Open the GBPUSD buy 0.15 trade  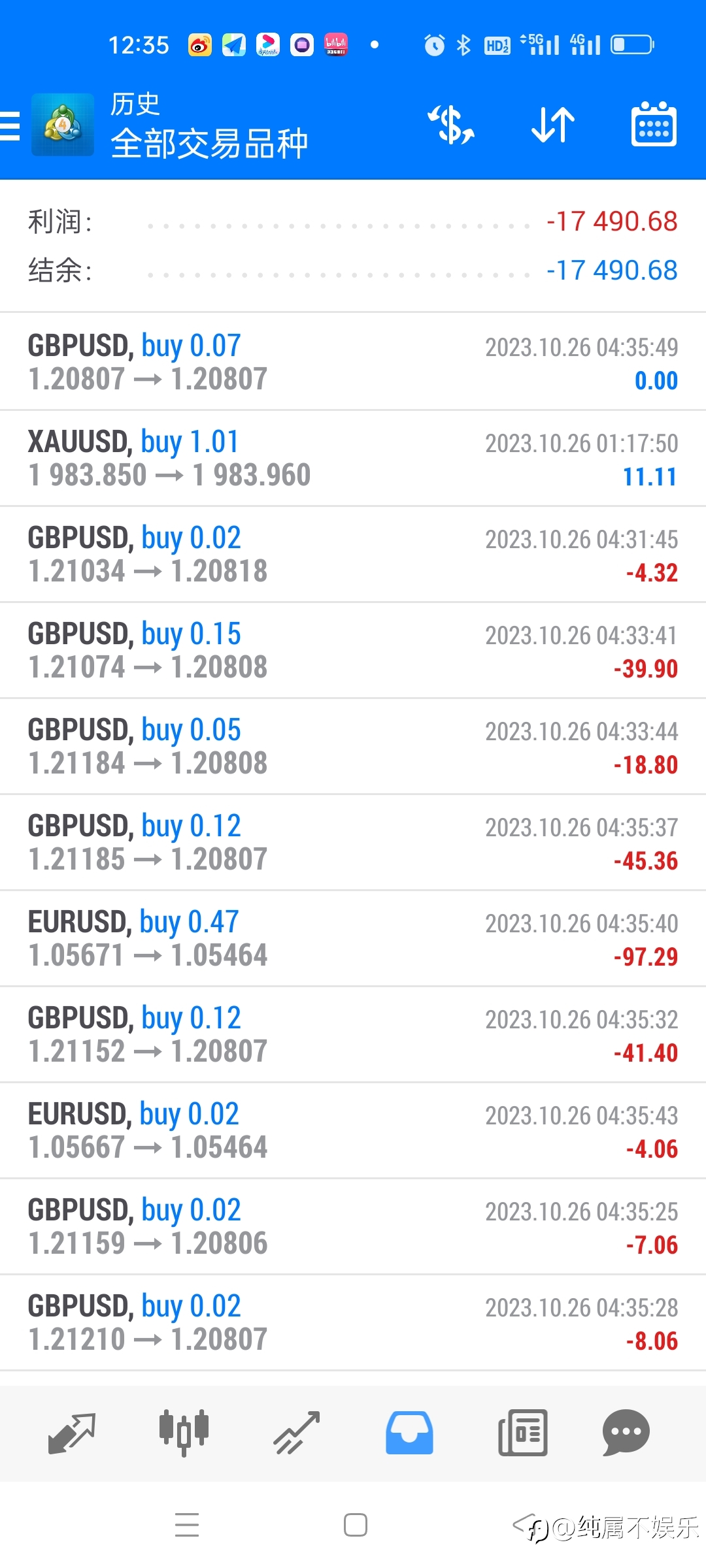point(353,650)
